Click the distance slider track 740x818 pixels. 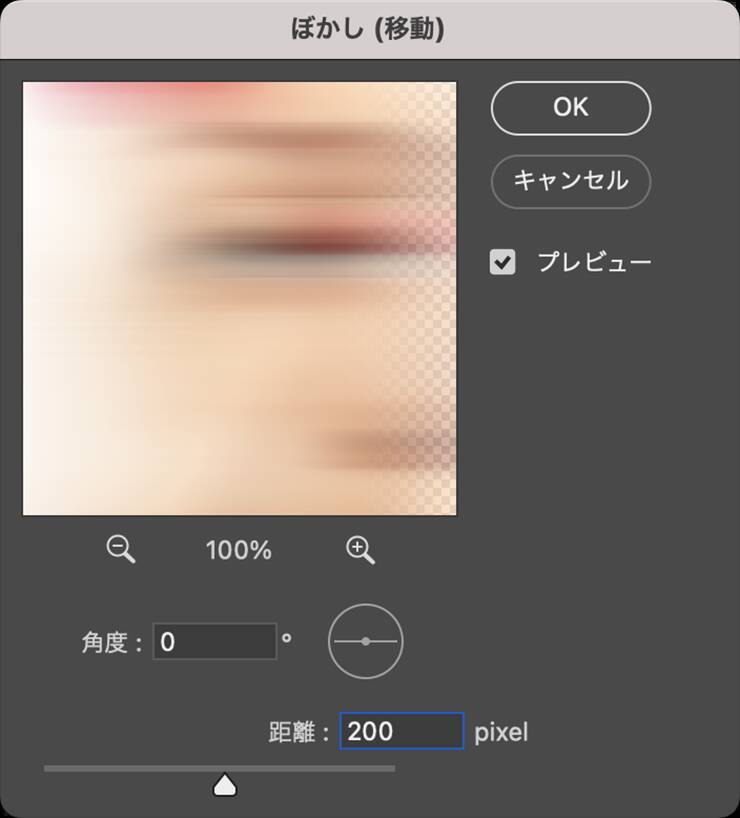320,769
